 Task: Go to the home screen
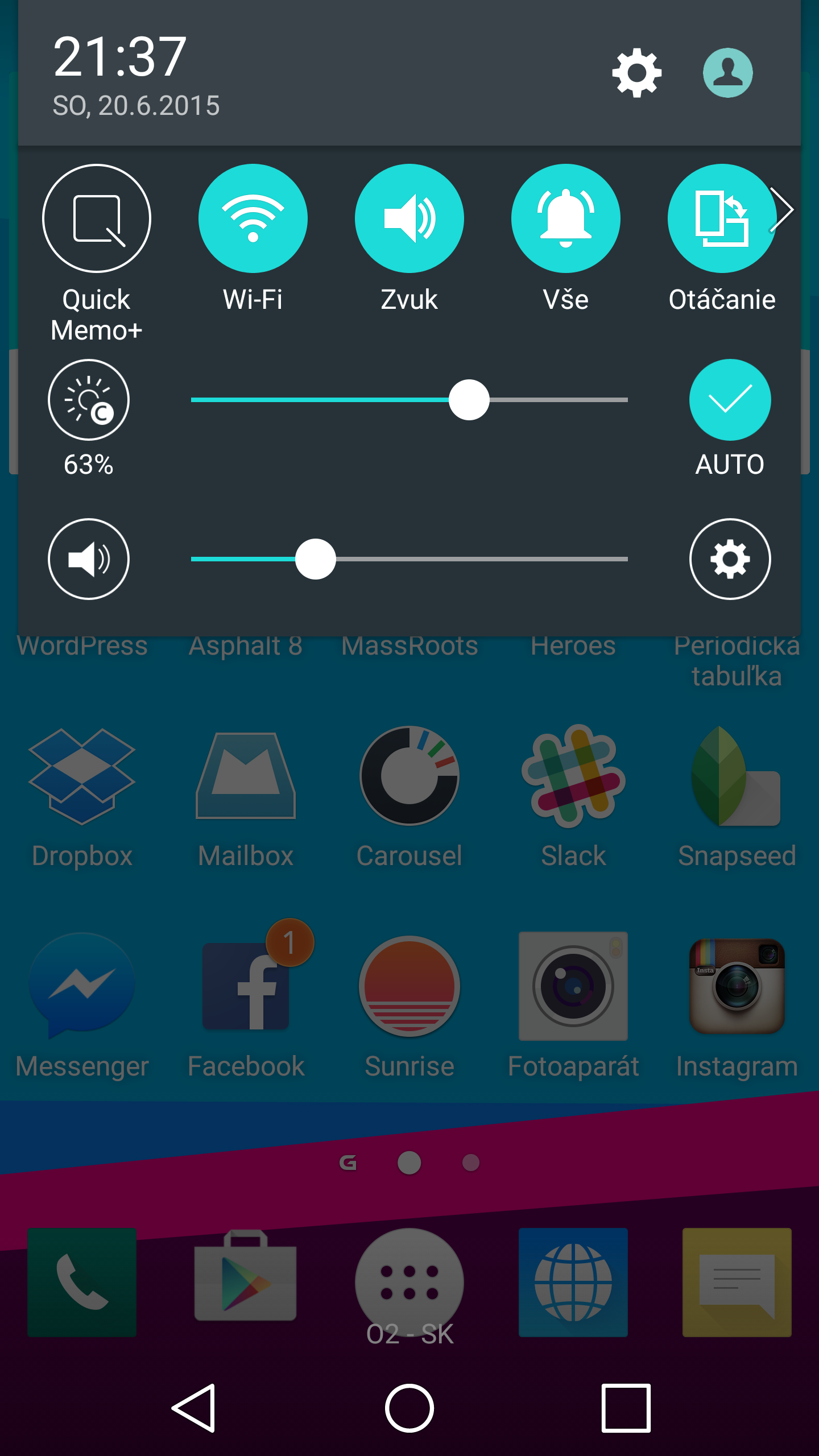pos(409,1408)
